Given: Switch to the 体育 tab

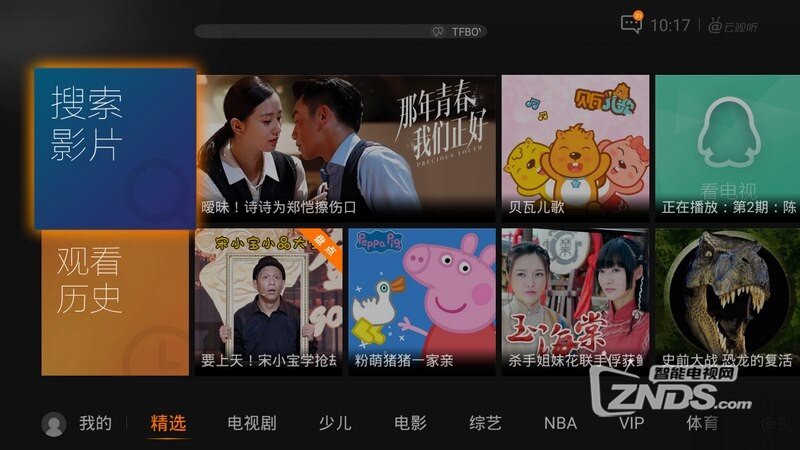Looking at the screenshot, I should coord(702,423).
